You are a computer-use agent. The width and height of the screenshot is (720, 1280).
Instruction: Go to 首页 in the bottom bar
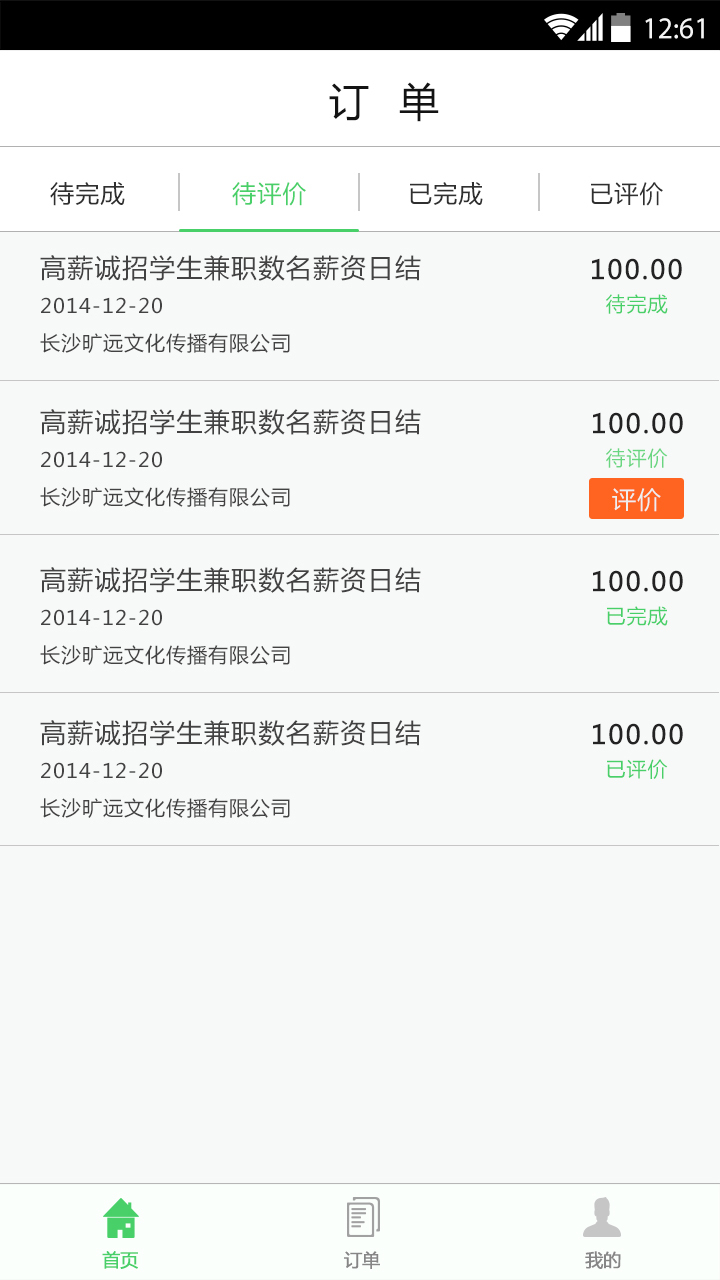coord(120,1233)
